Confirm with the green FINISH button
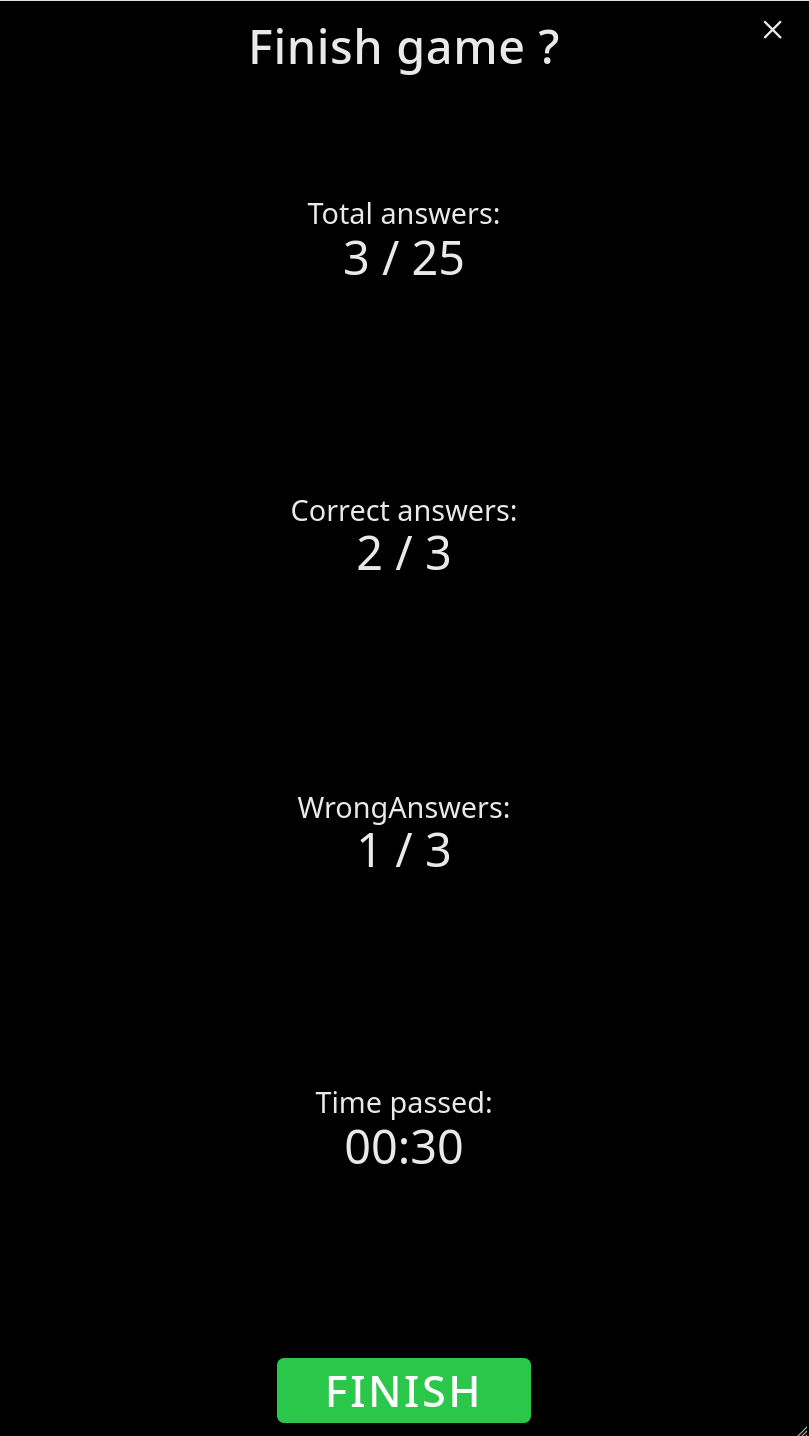The width and height of the screenshot is (809, 1436). point(403,1390)
